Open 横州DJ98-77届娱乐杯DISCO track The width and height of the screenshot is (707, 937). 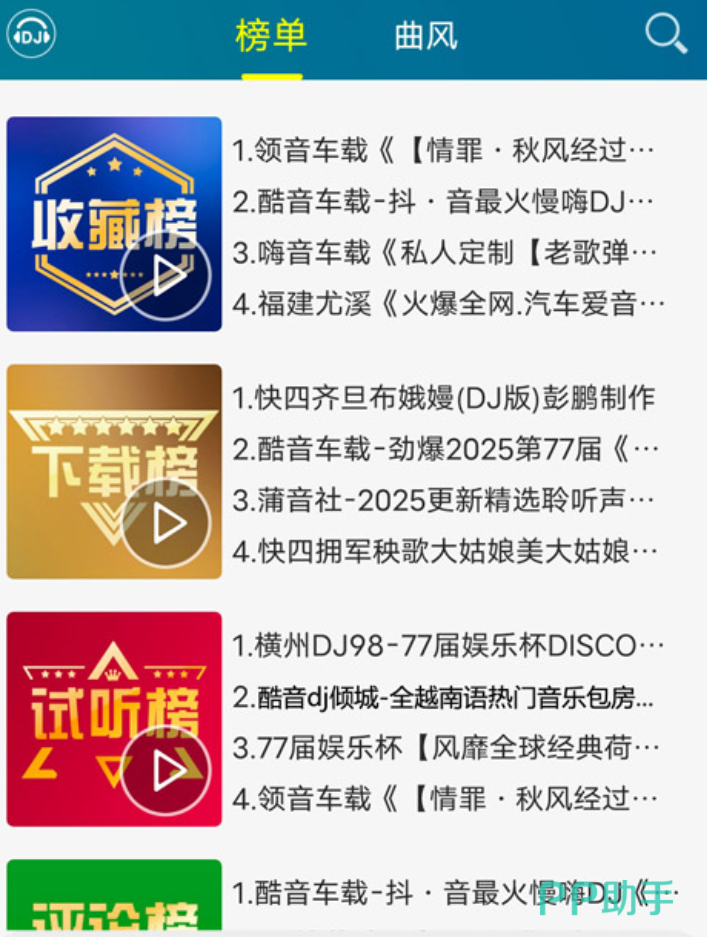tap(443, 646)
